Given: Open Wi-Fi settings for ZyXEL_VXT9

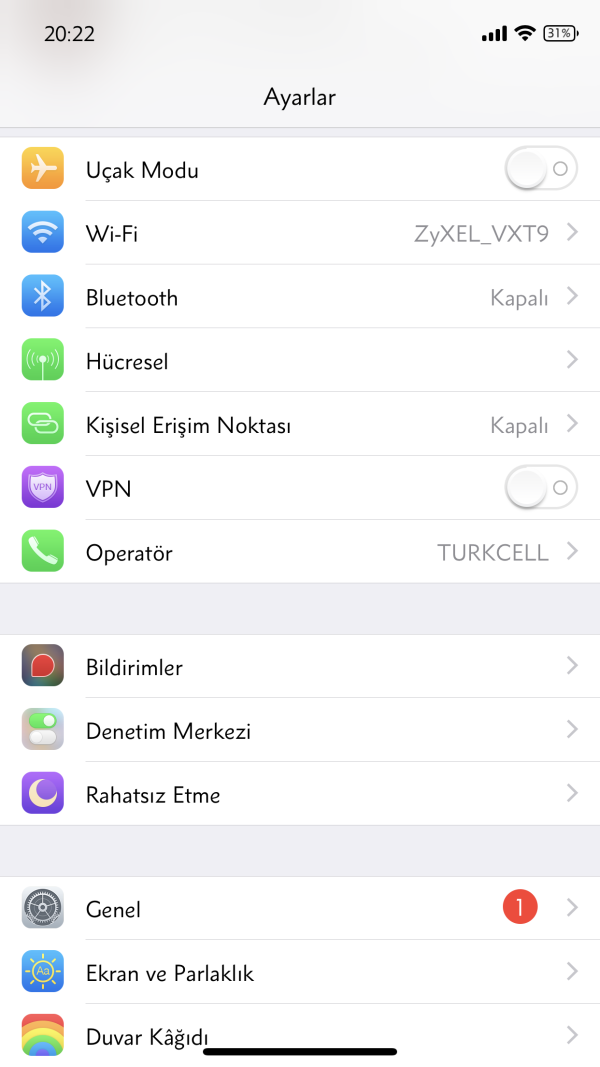Looking at the screenshot, I should pyautogui.click(x=300, y=234).
